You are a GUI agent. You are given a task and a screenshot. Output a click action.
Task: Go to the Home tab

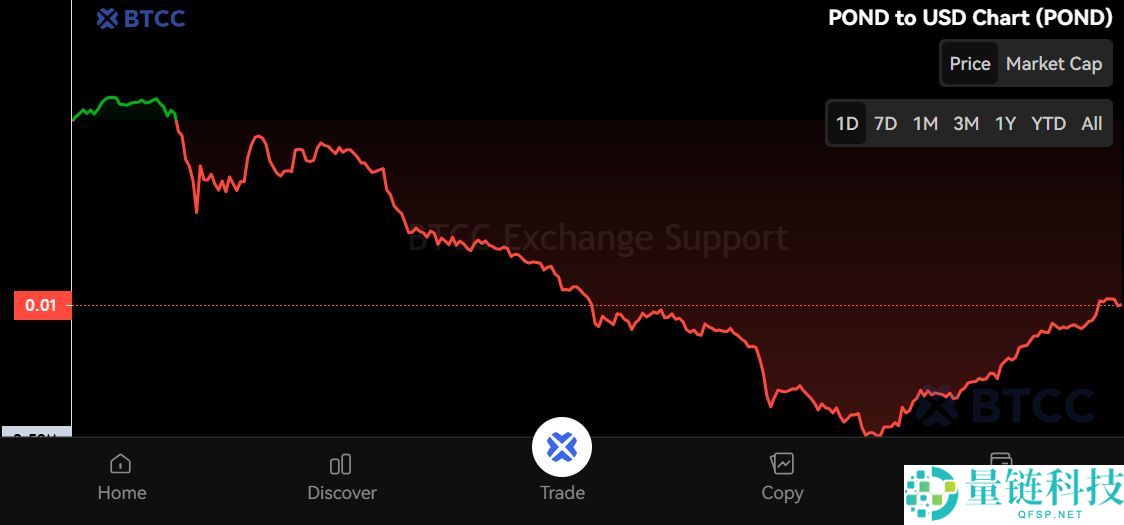click(121, 477)
